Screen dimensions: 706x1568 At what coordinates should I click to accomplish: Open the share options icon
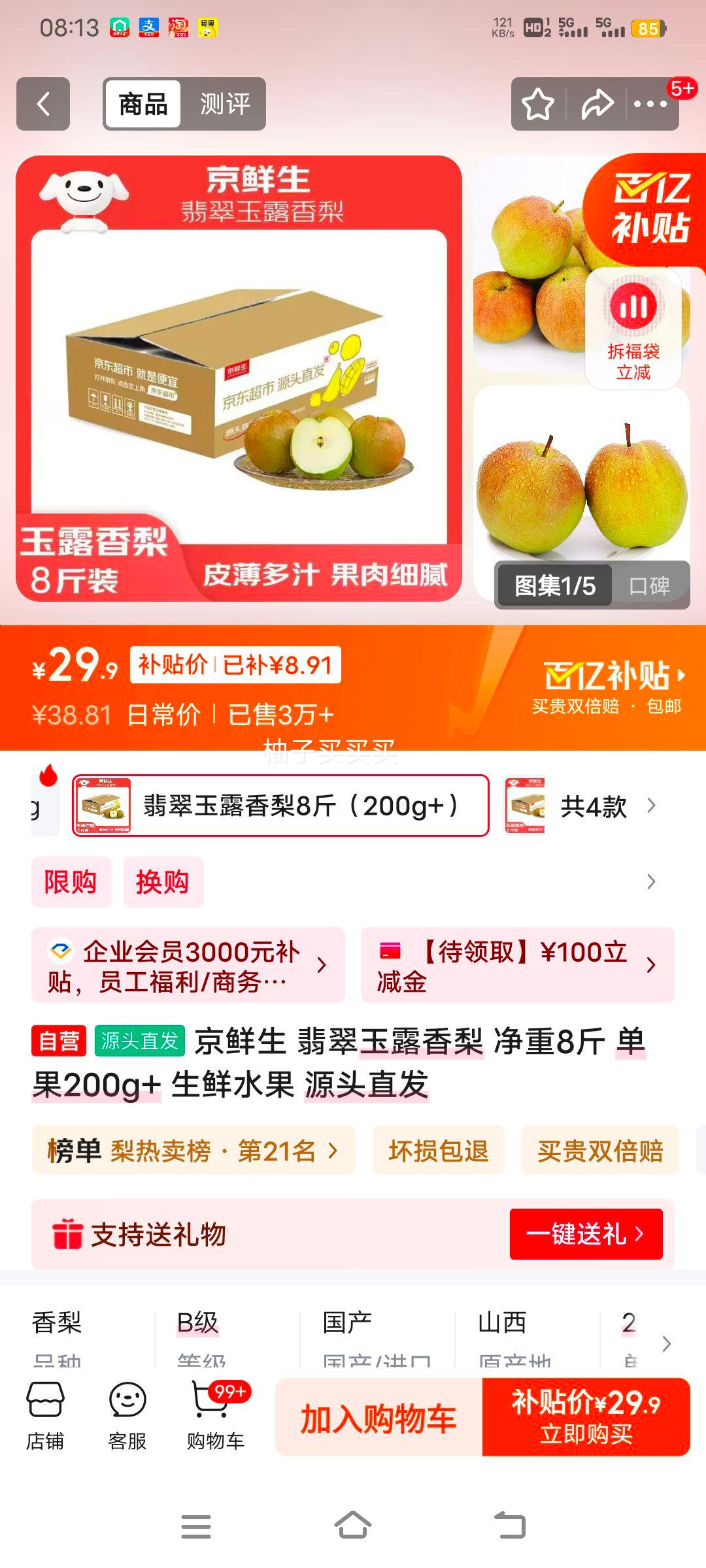[x=596, y=105]
